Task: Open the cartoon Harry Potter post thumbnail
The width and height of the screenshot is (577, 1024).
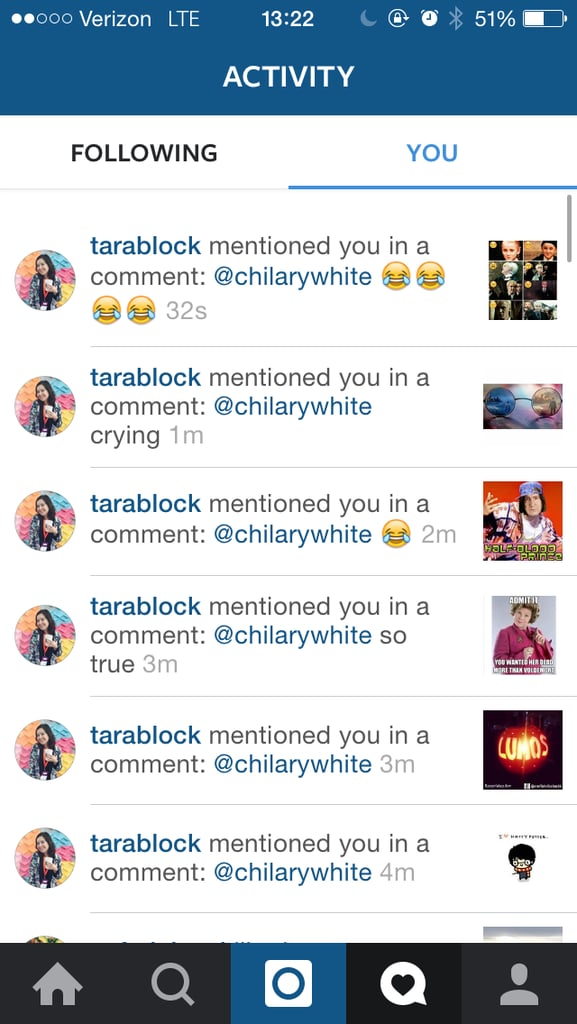Action: tap(522, 857)
